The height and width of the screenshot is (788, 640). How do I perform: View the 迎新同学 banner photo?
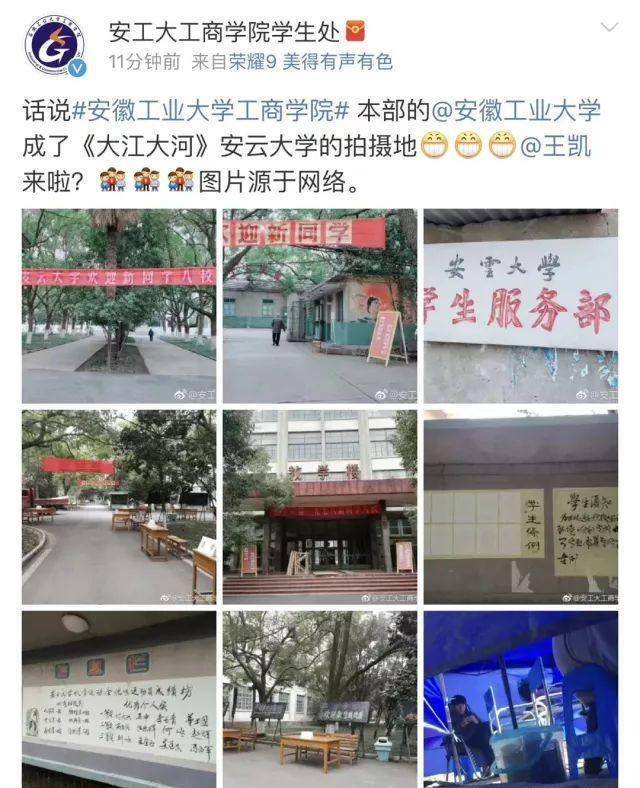(x=319, y=305)
